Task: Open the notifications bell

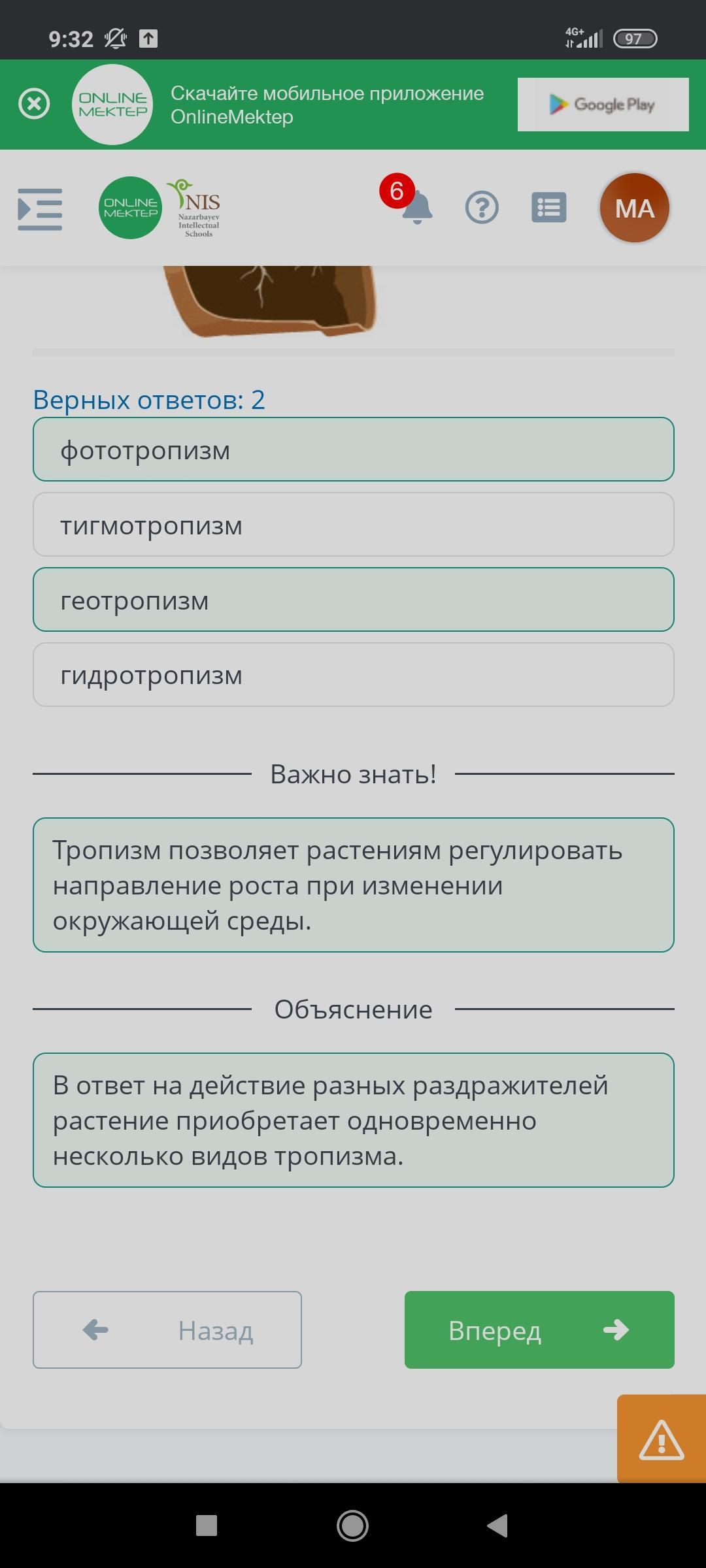Action: (416, 208)
